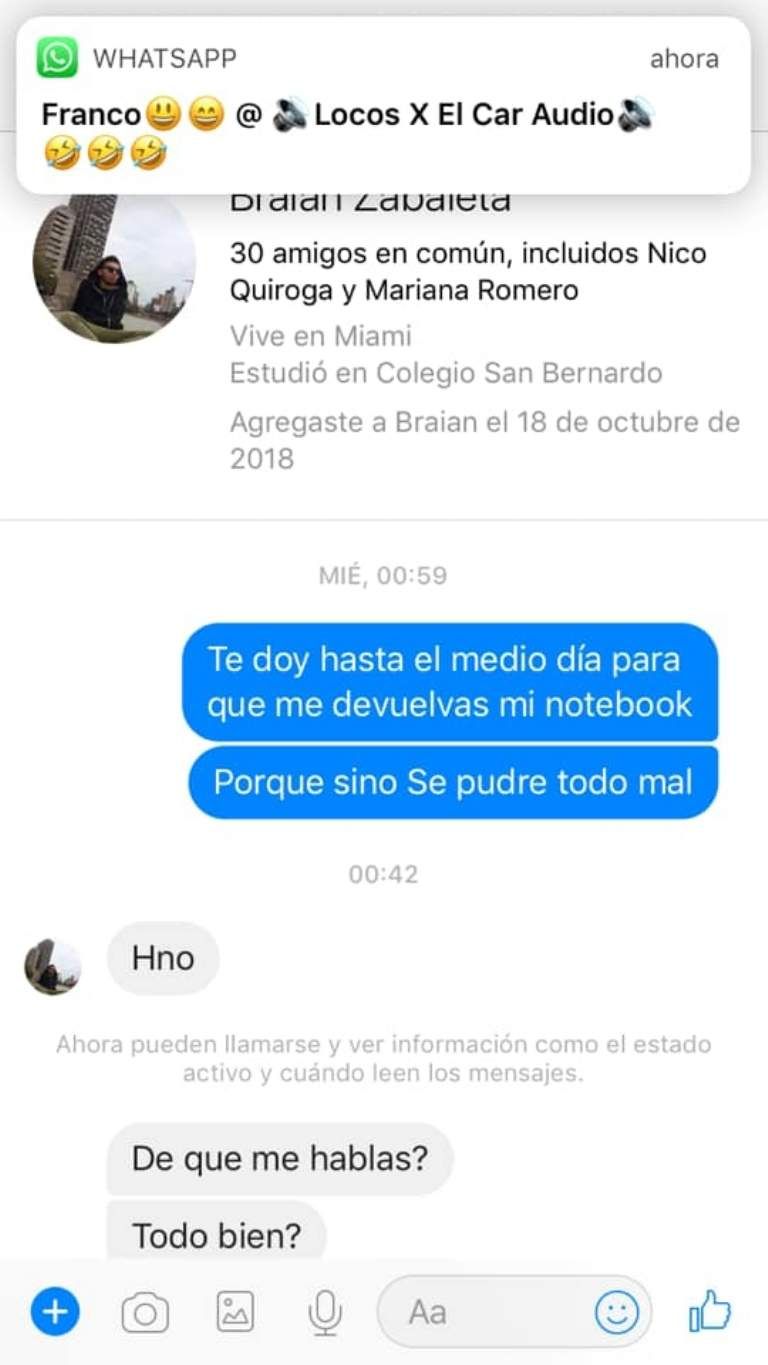Open the emoji picker in message field

[616, 1312]
